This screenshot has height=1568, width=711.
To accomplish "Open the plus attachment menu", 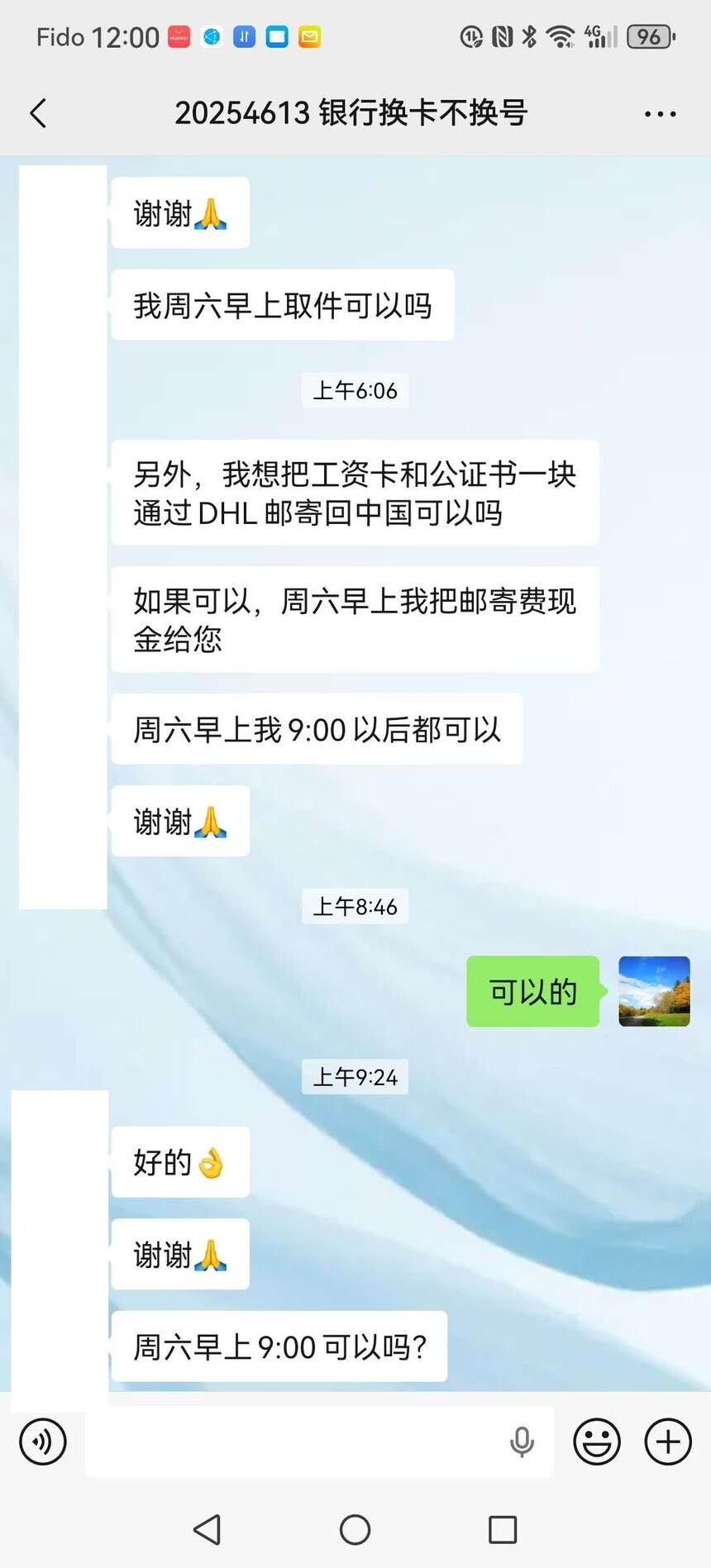I will click(x=668, y=1442).
